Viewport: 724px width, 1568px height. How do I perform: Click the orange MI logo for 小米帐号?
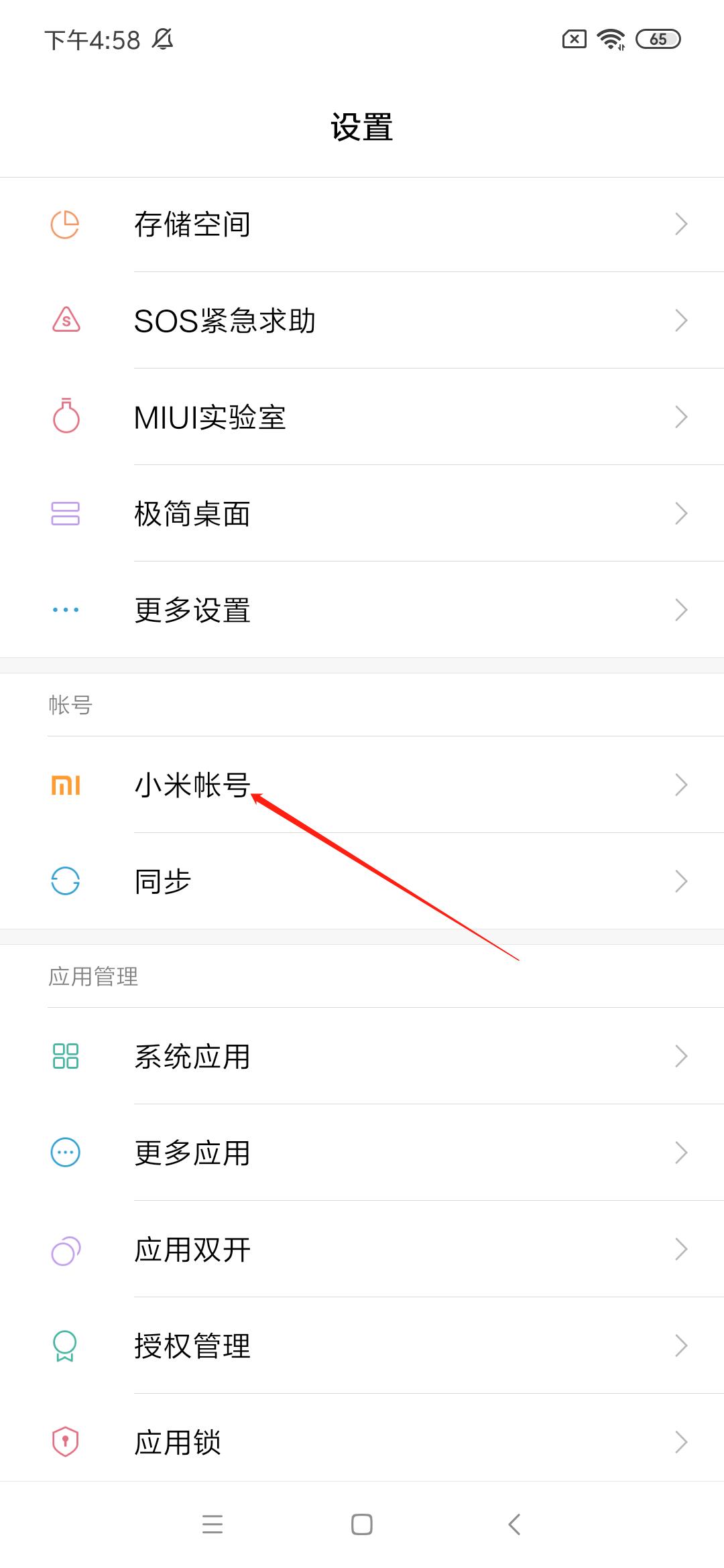tap(65, 784)
